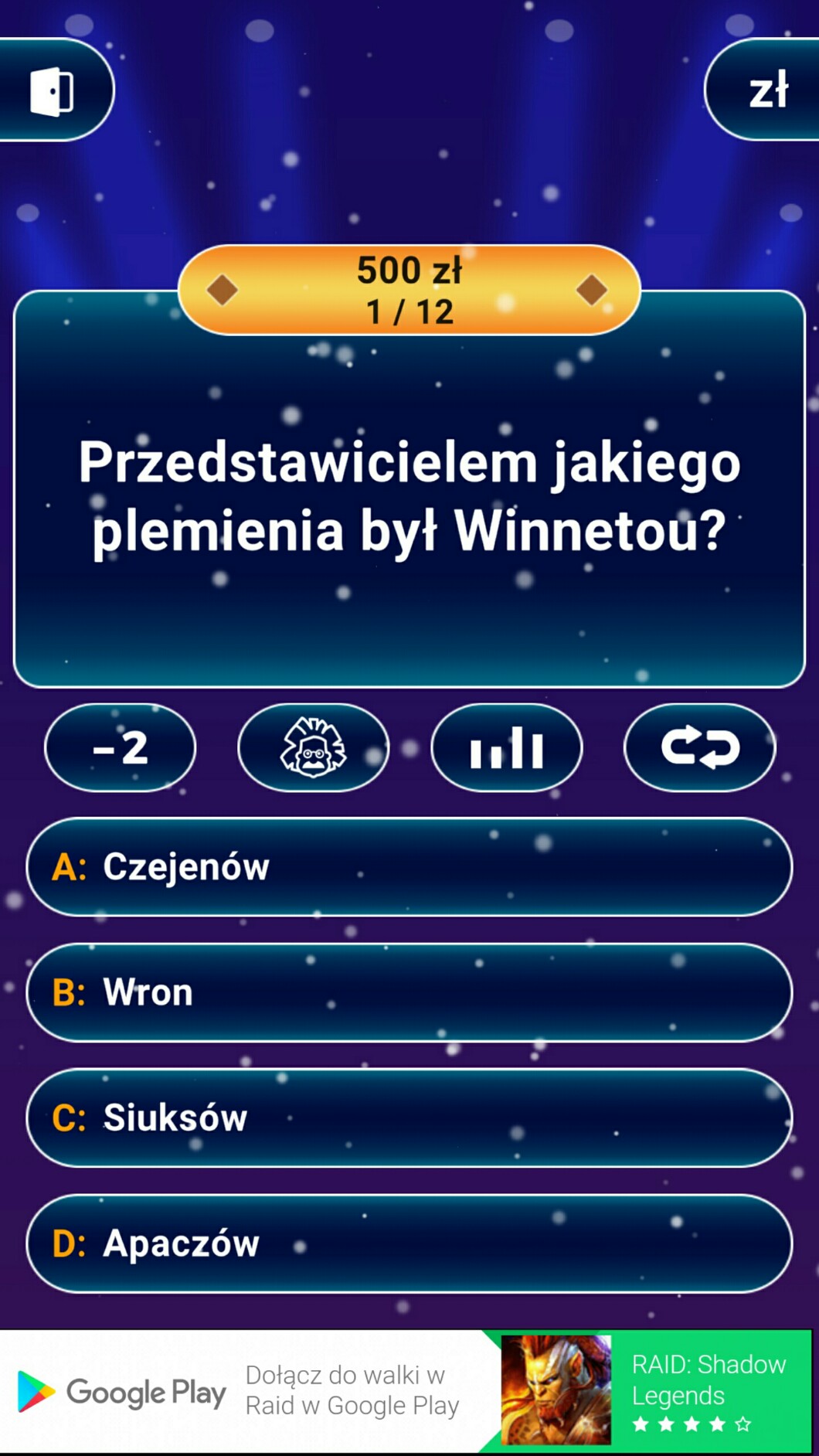Use the audience poll lifeline
This screenshot has height=1456, width=819.
pos(506,747)
